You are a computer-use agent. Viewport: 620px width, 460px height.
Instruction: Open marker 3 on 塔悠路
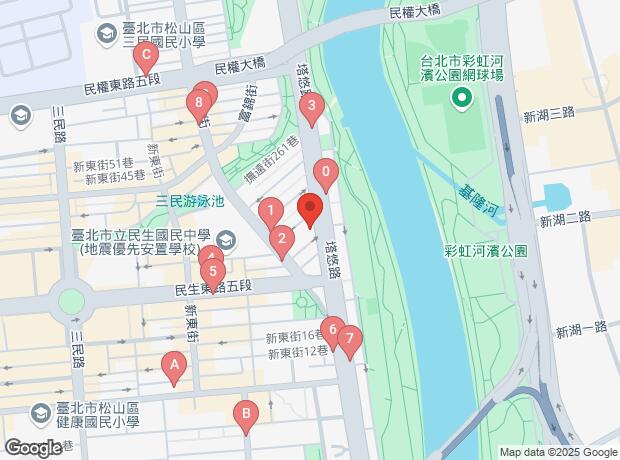(x=312, y=107)
